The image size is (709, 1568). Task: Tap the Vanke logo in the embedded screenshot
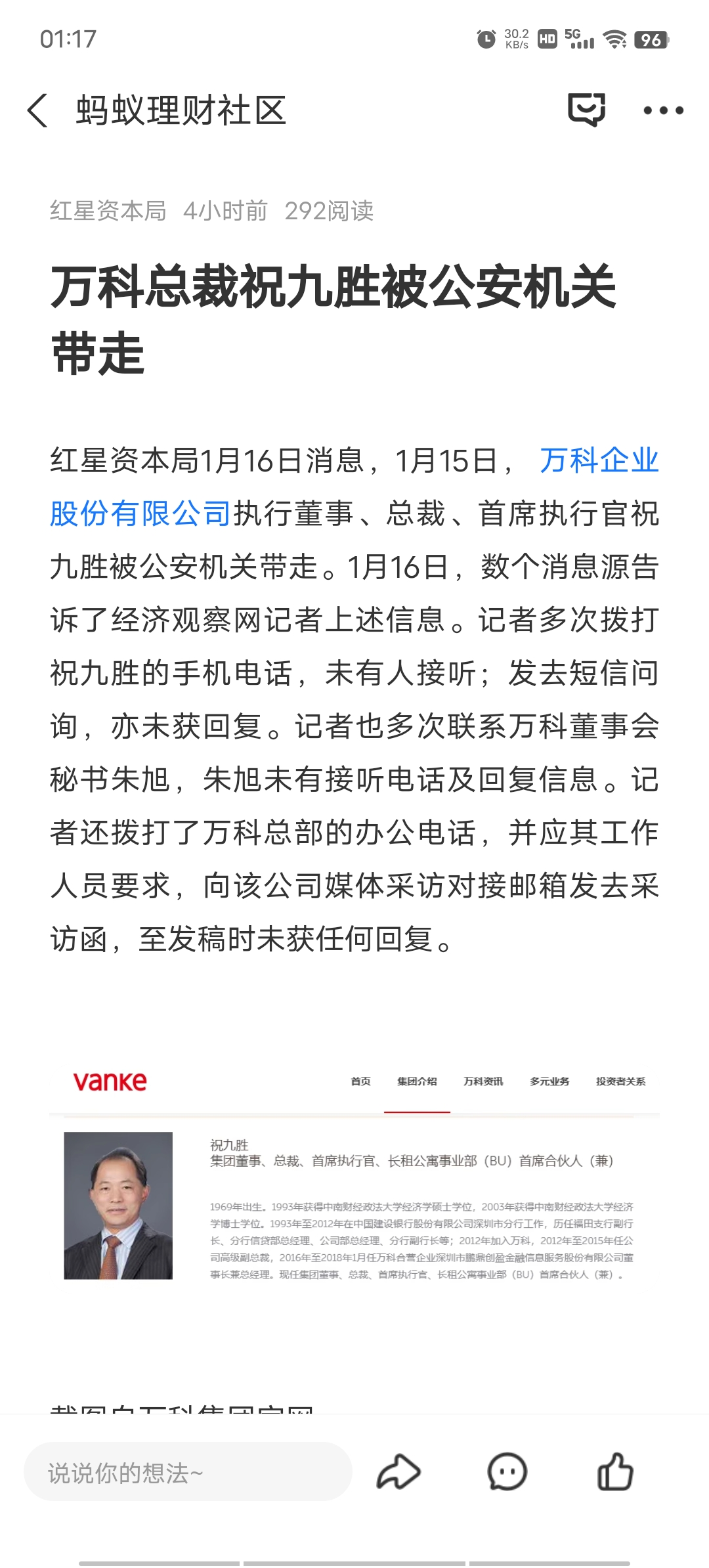112,1081
